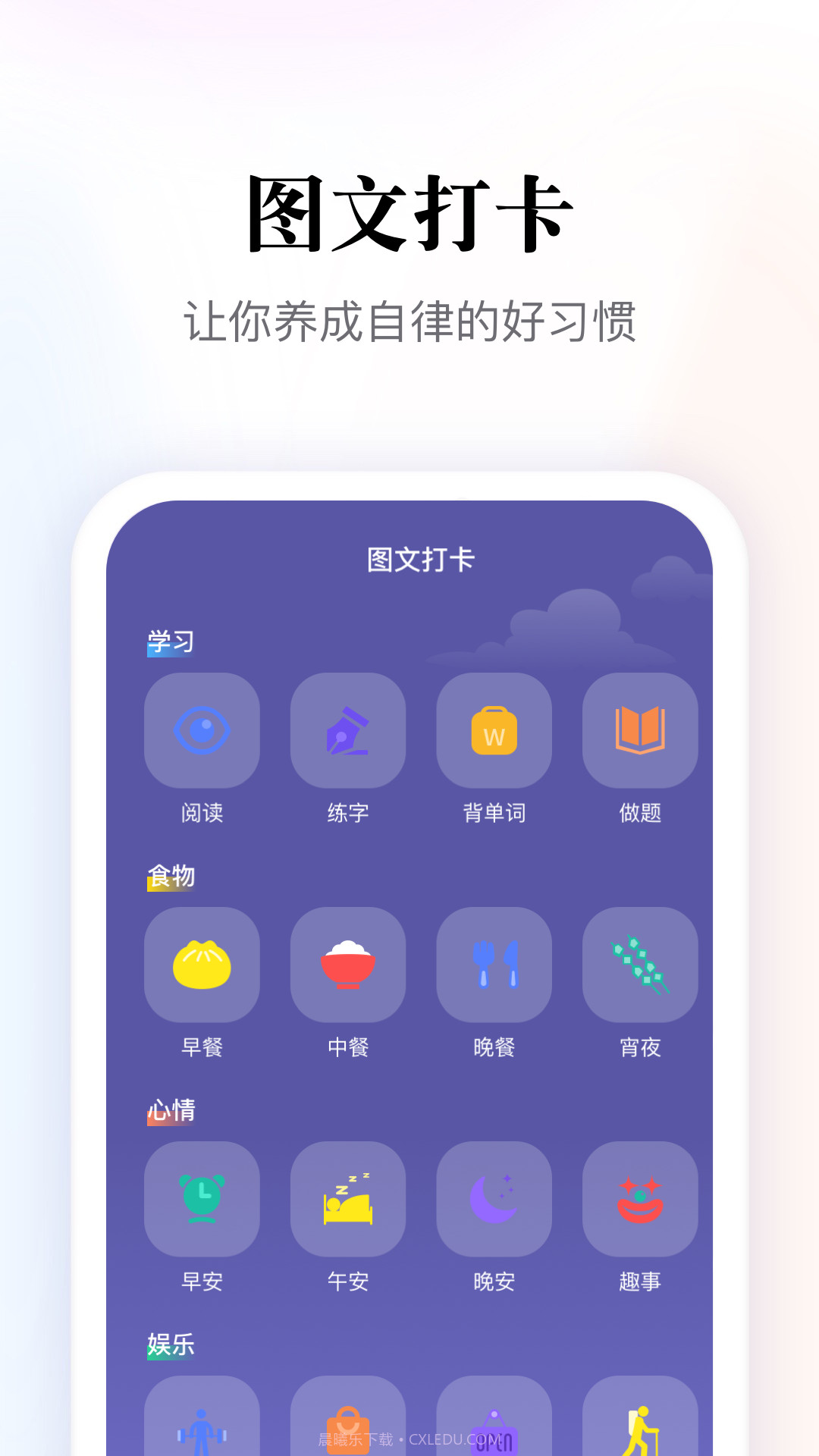
Task: Tap the 背单词 word-bag icon
Action: pyautogui.click(x=494, y=730)
